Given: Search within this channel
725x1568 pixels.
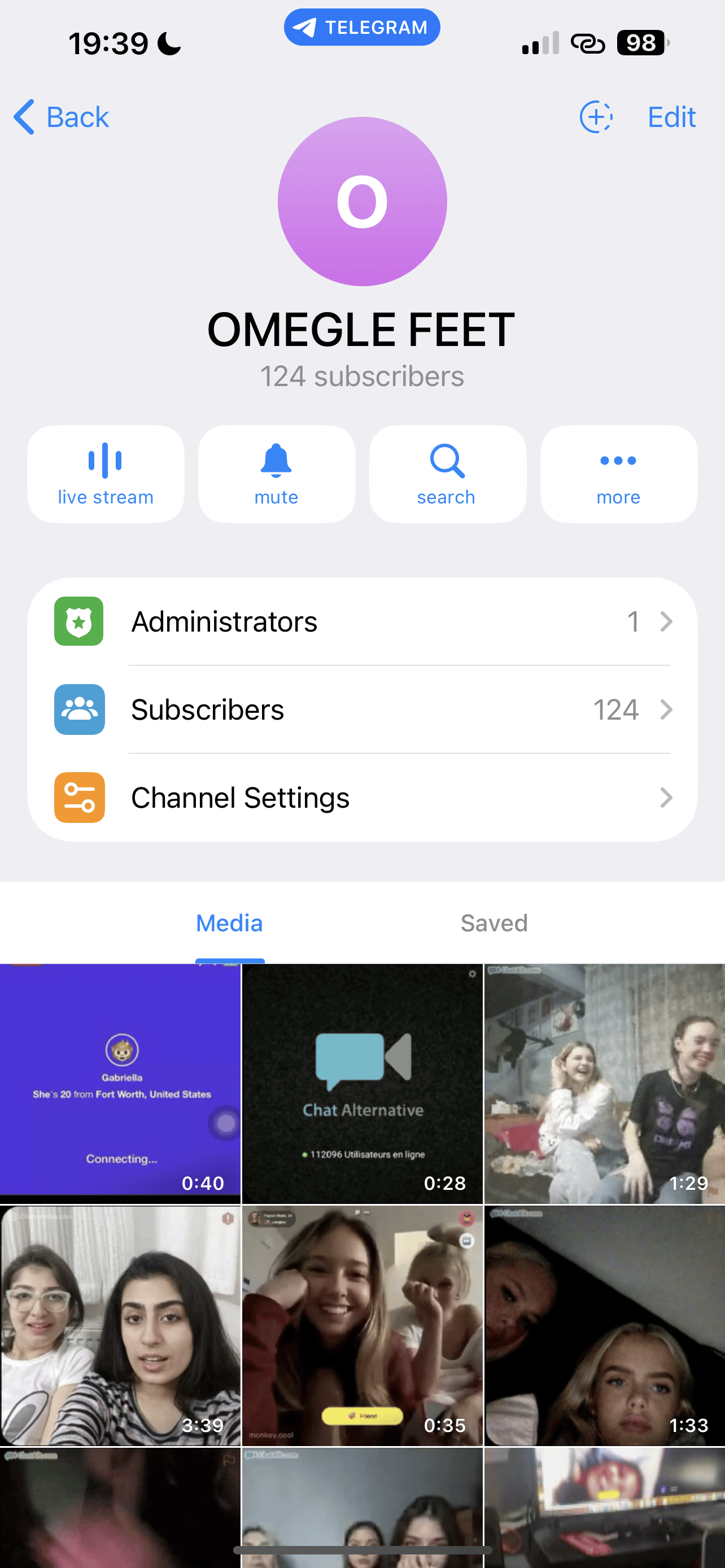Looking at the screenshot, I should [x=447, y=474].
